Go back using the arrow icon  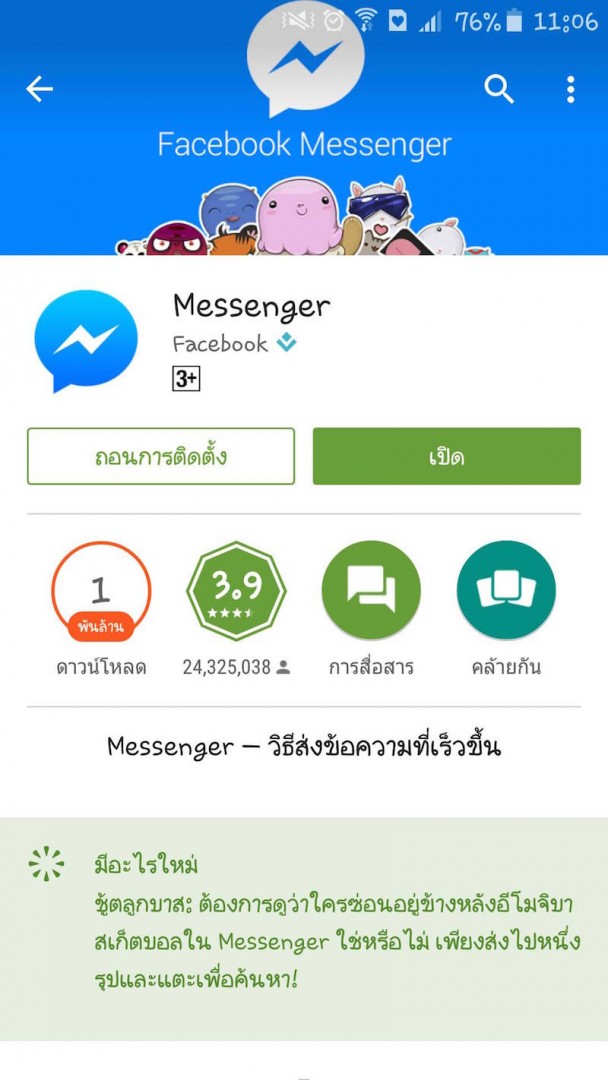tap(39, 90)
